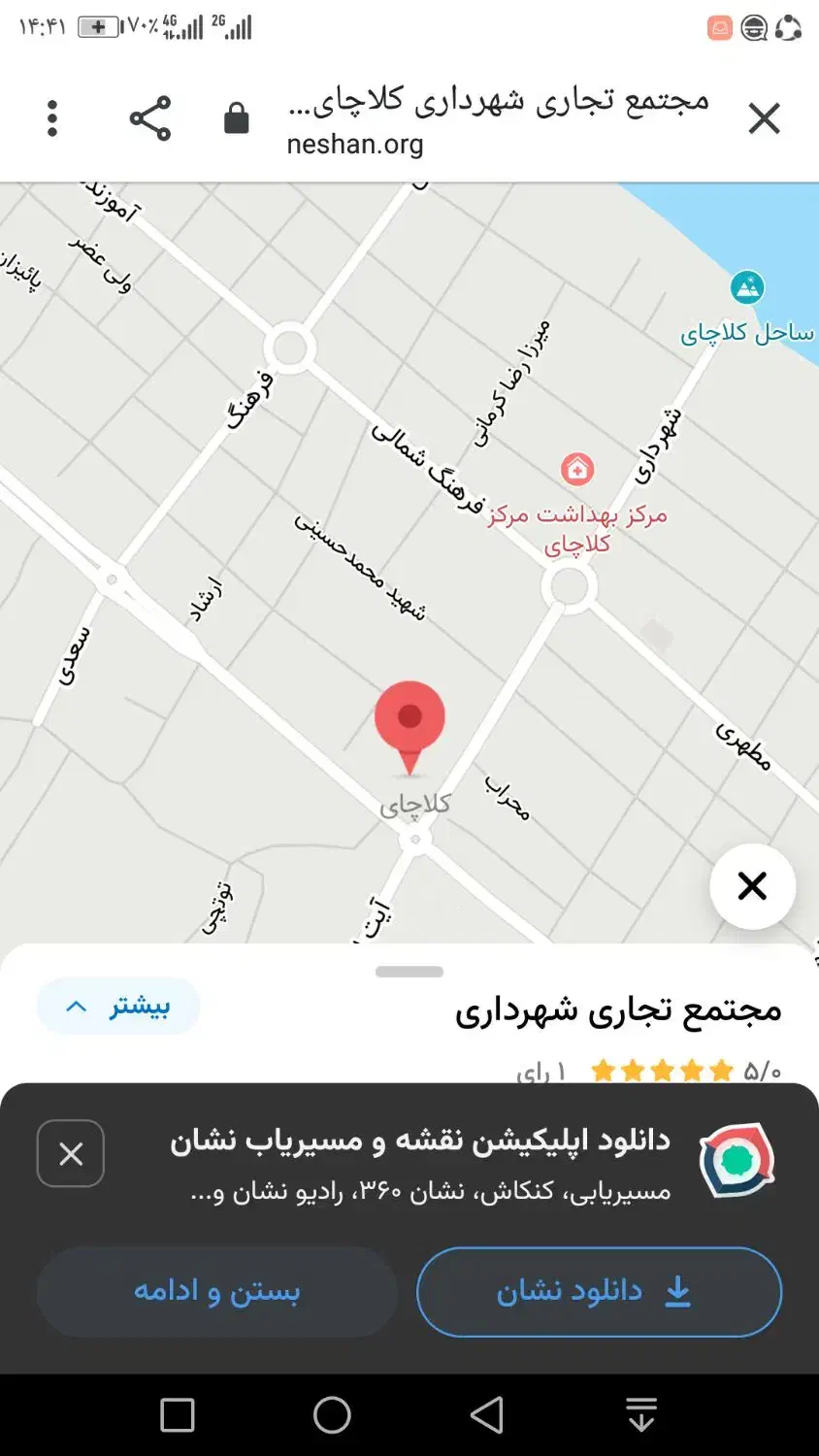Tap the دانلود نشان download button
The image size is (819, 1456).
[599, 1291]
